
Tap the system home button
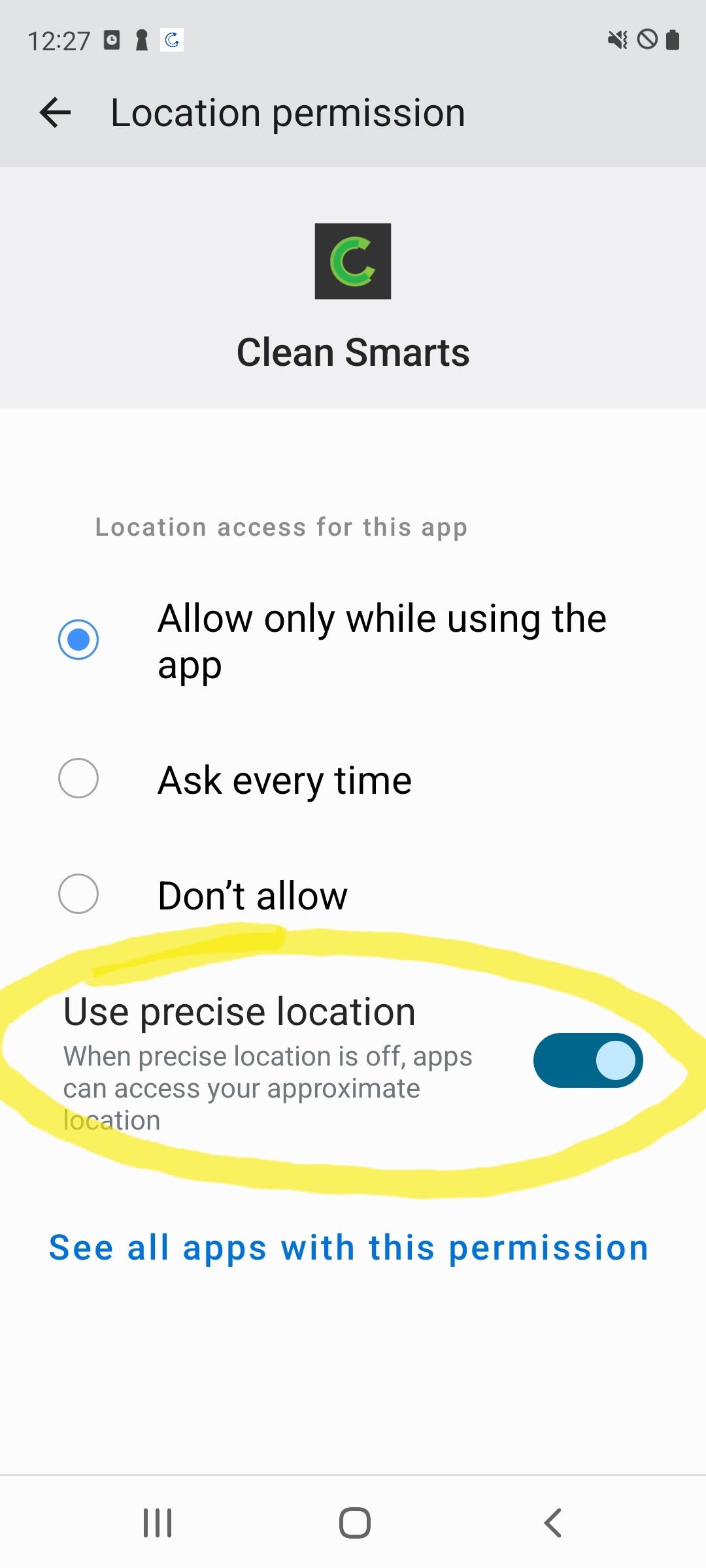click(x=354, y=1523)
